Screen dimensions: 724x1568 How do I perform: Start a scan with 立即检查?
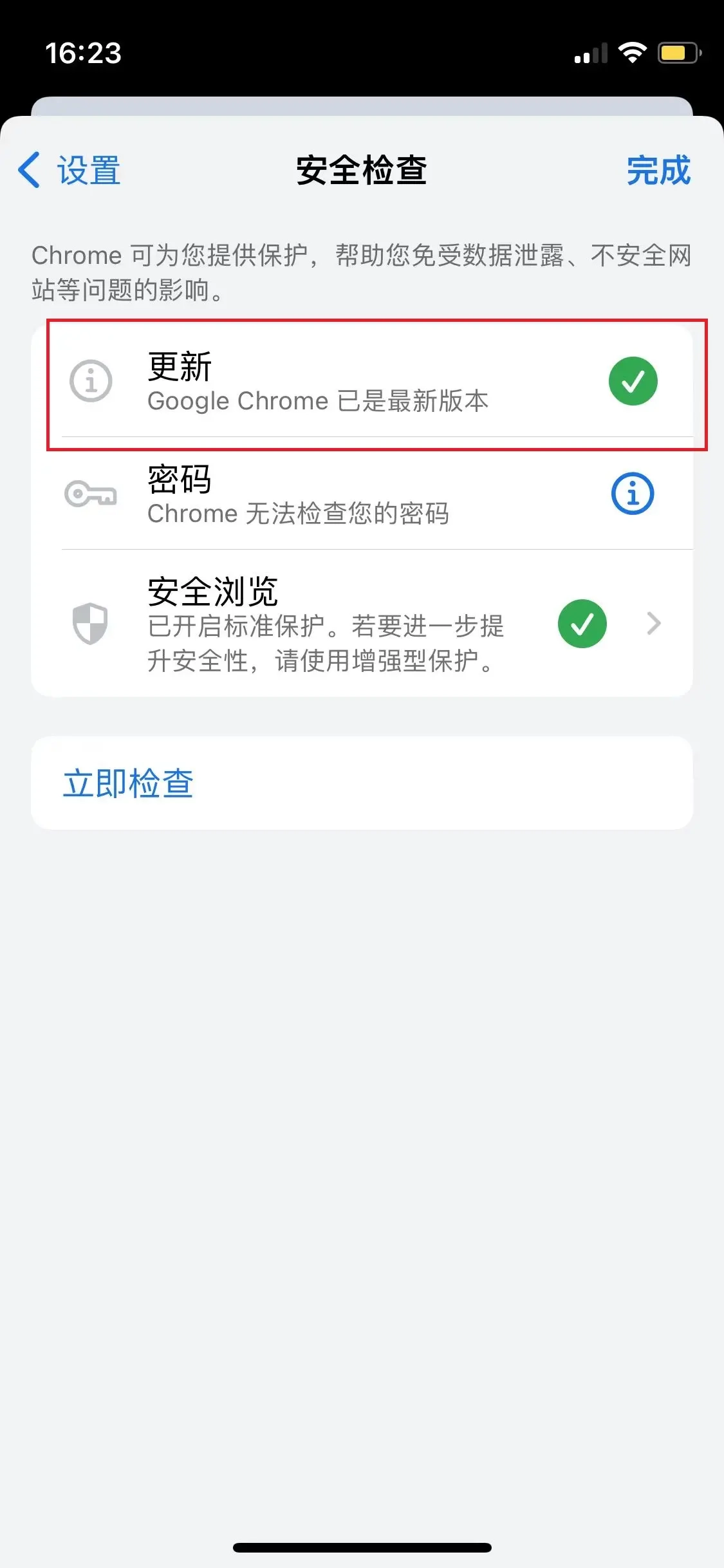coord(128,783)
